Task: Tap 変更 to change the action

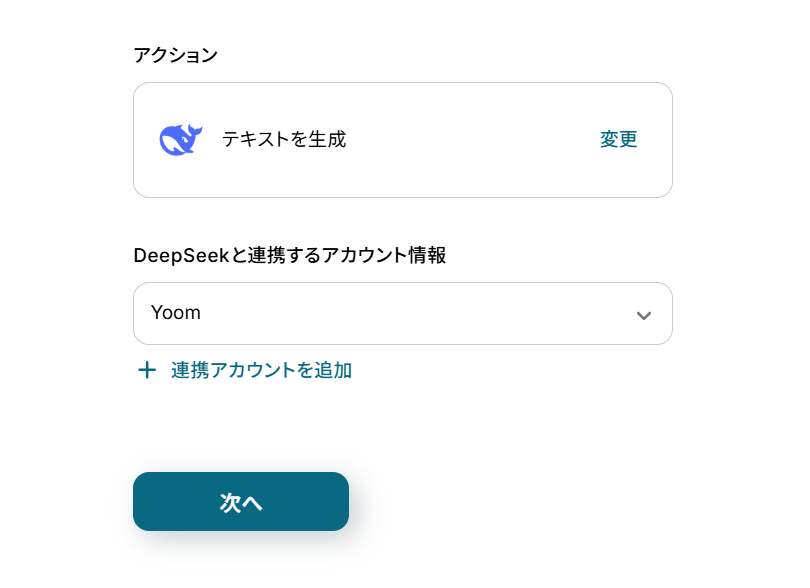Action: pos(618,140)
